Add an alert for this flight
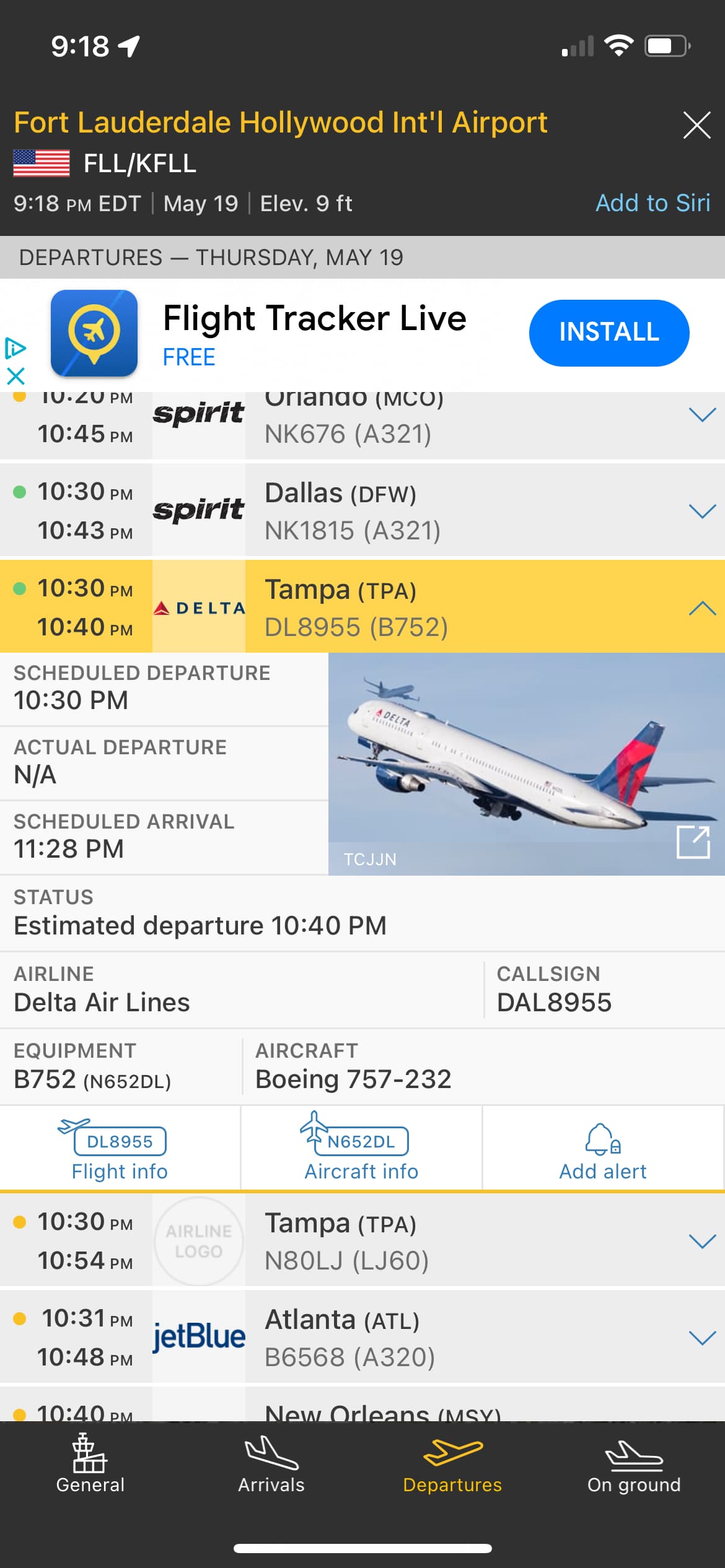Screen dimensions: 725x1568 point(603,1149)
